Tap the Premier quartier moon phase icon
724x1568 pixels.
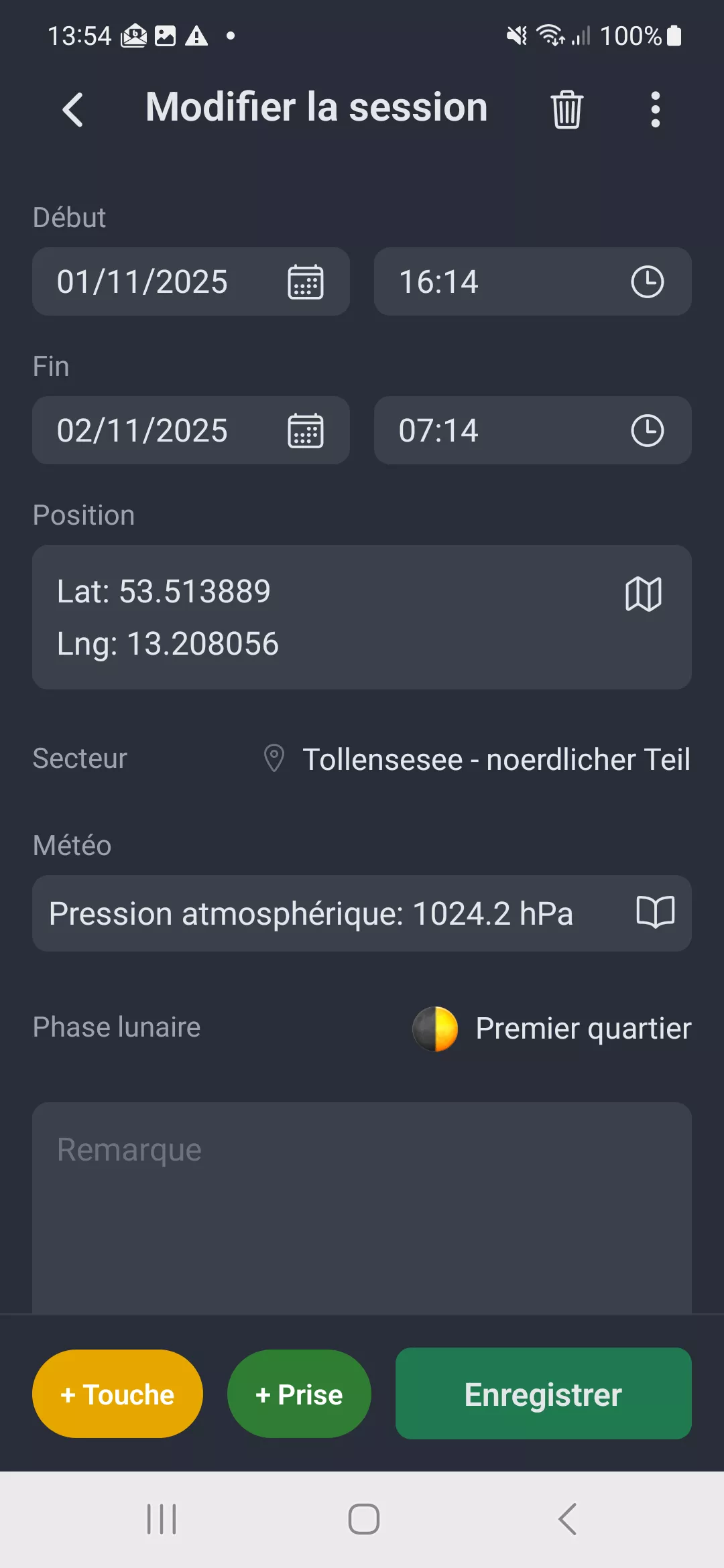(x=436, y=1029)
